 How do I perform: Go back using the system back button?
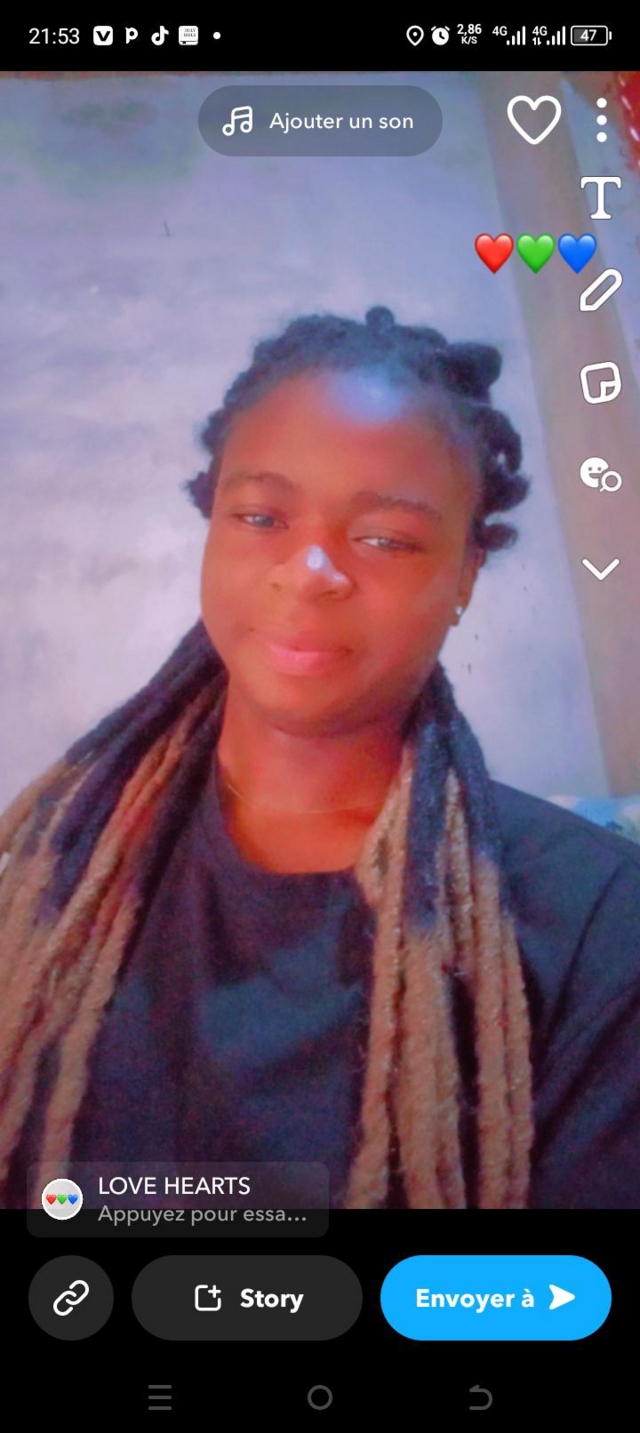point(480,1397)
